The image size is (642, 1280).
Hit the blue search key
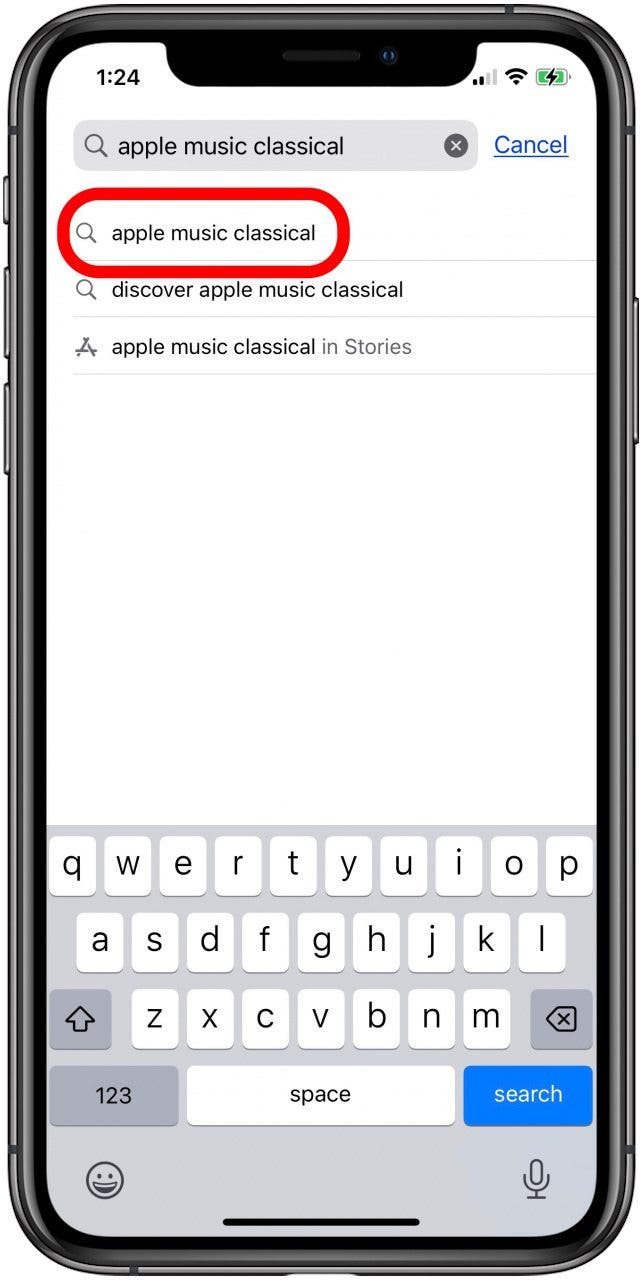pyautogui.click(x=527, y=1094)
